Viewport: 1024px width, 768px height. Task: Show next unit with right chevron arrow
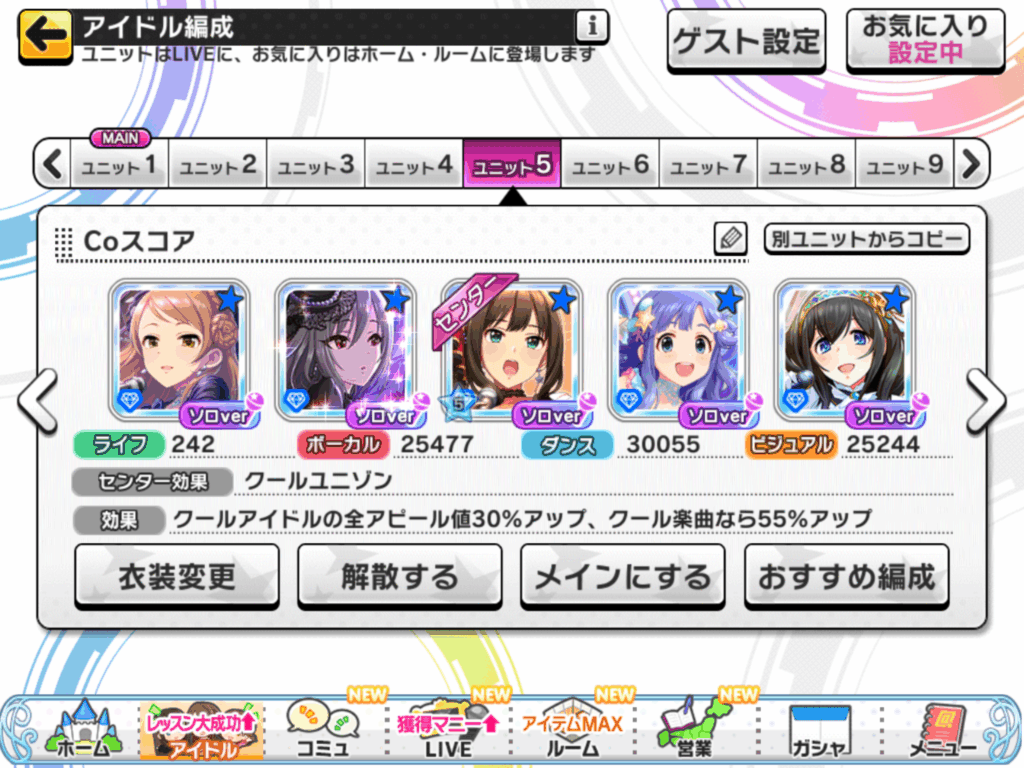984,399
